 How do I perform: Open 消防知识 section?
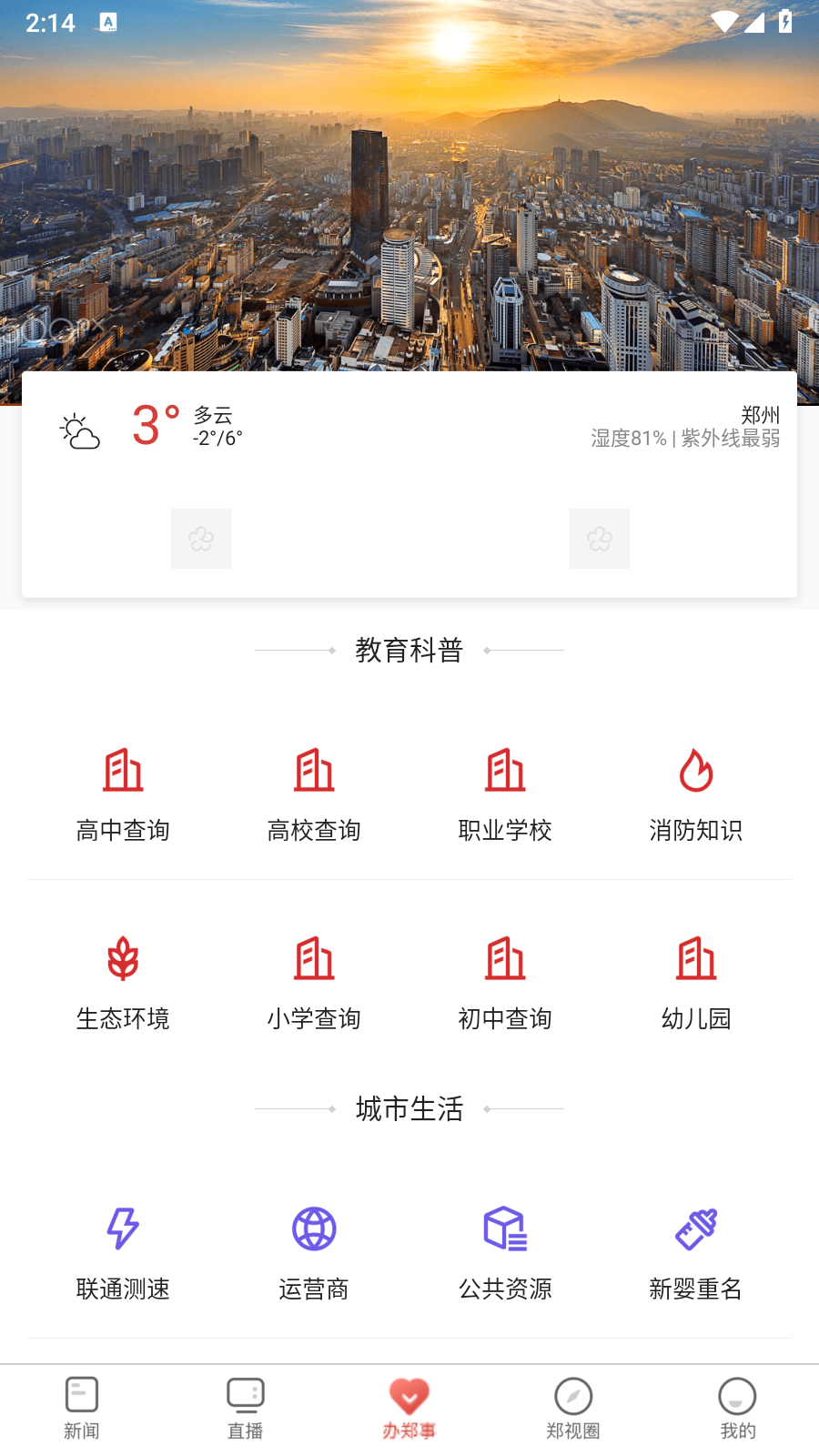point(696,794)
